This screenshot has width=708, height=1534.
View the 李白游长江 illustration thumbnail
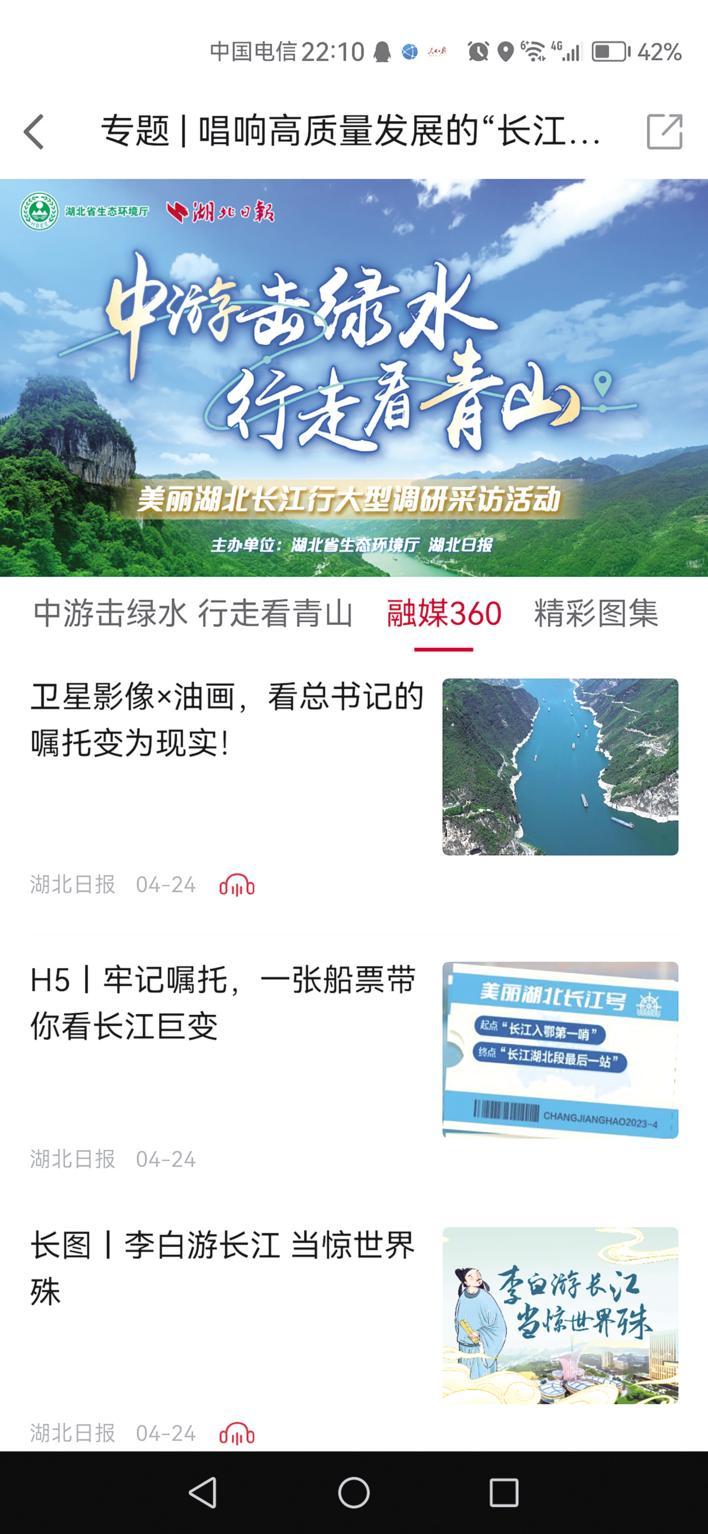pyautogui.click(x=560, y=1314)
